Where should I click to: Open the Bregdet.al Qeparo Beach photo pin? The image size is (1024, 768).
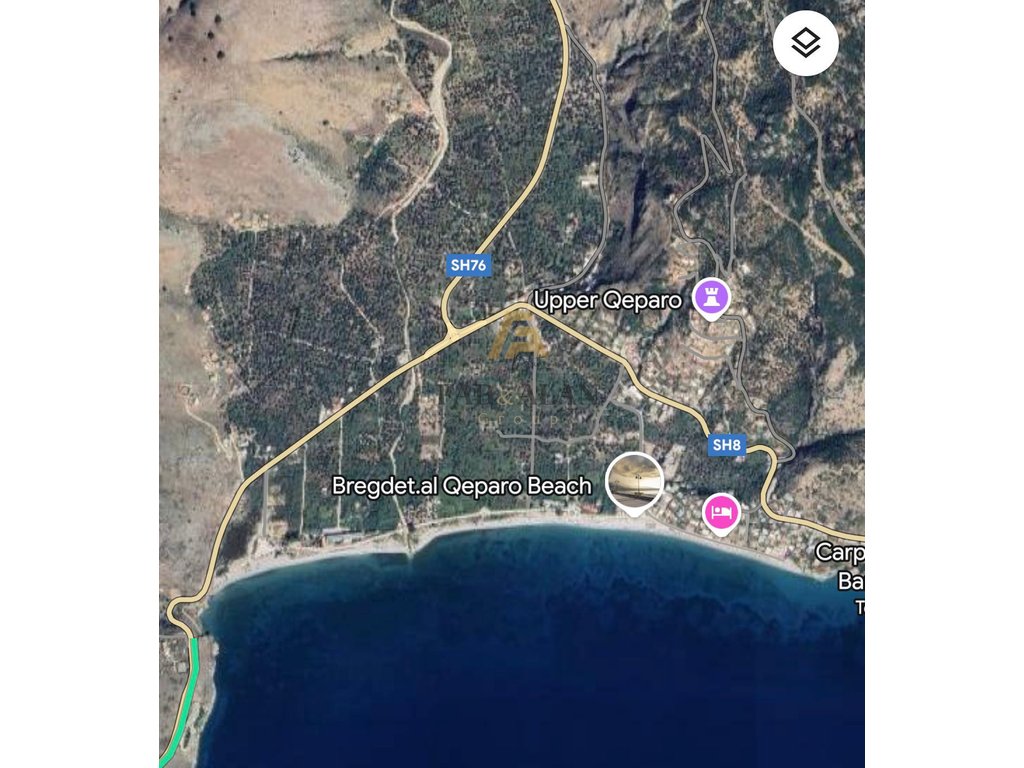[x=635, y=482]
